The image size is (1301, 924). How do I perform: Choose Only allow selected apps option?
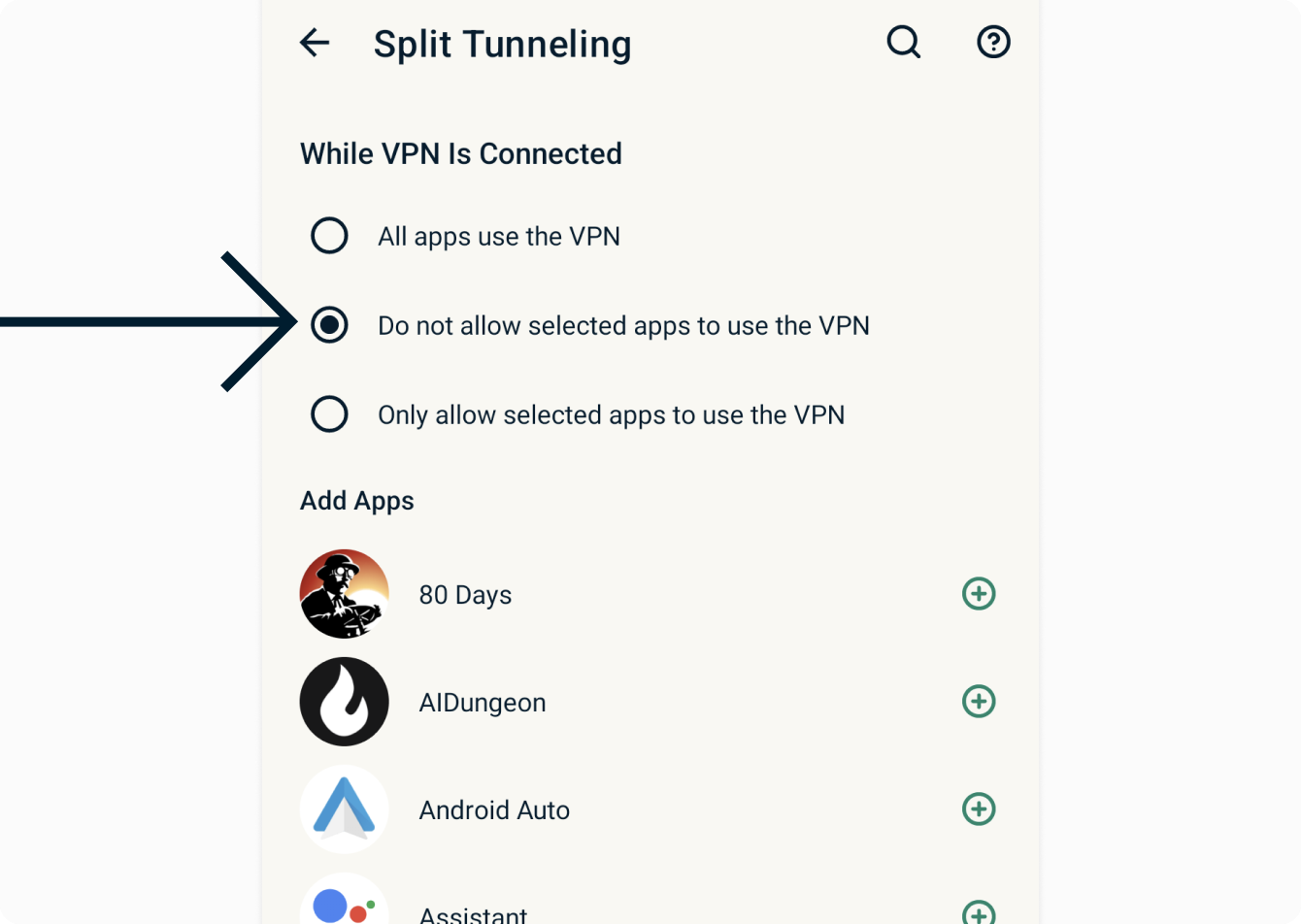click(329, 414)
